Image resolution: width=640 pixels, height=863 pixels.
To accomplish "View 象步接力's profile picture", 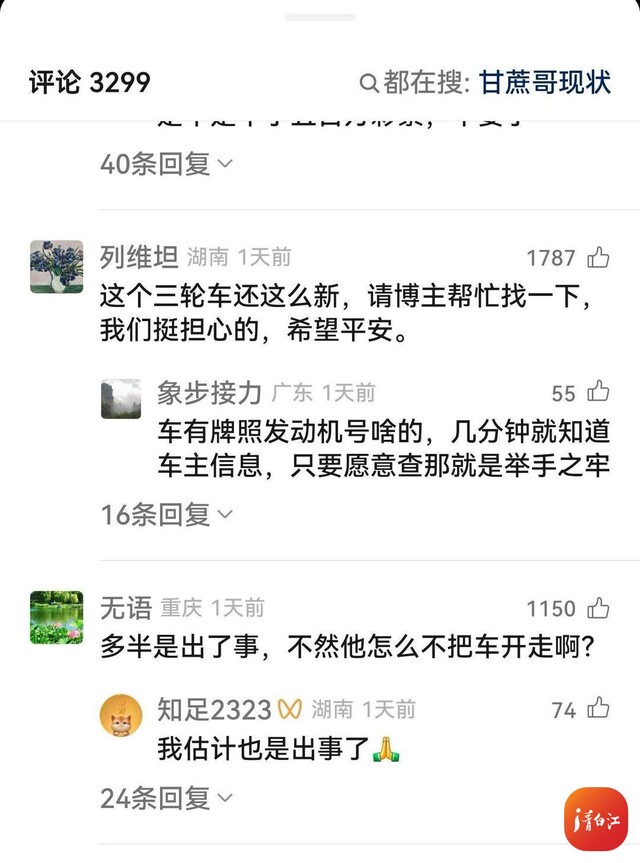I will click(121, 398).
